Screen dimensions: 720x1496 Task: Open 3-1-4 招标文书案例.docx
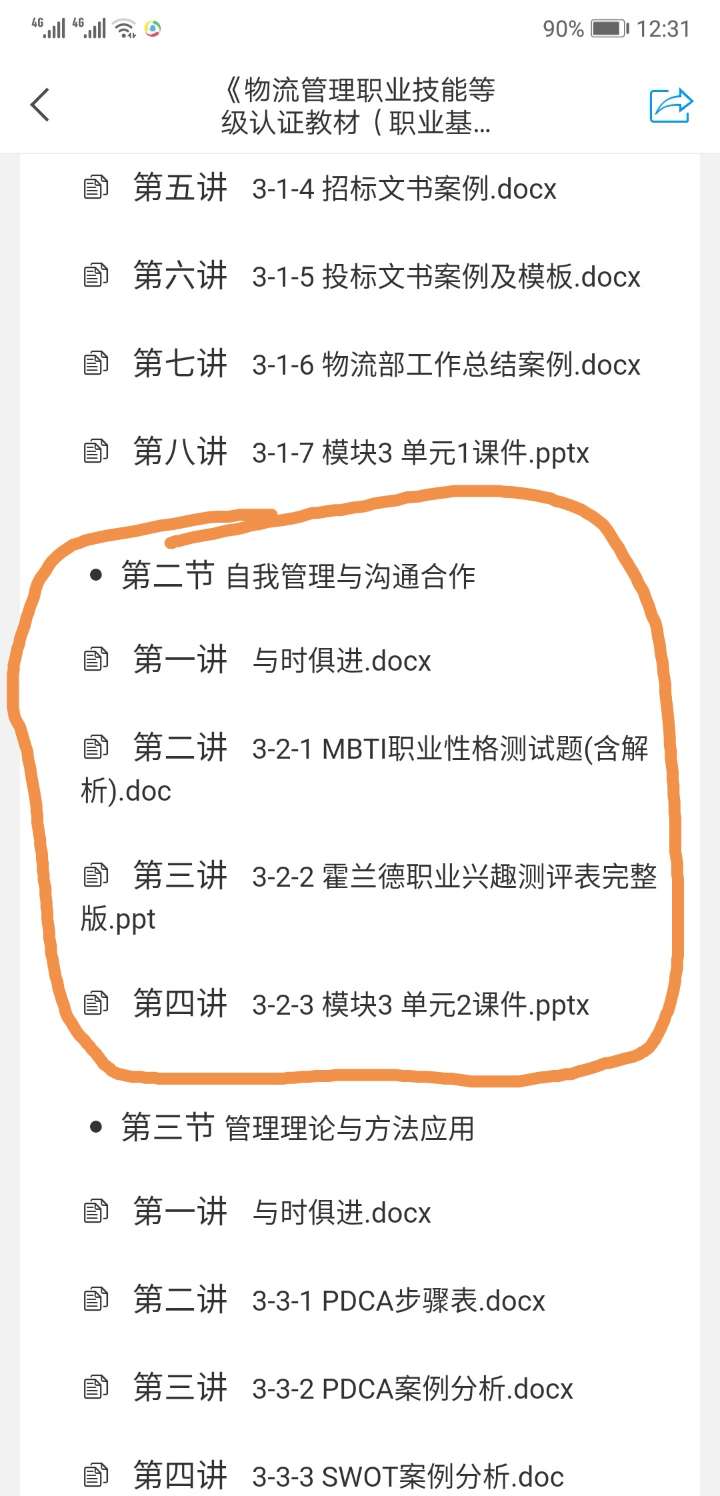tap(404, 188)
